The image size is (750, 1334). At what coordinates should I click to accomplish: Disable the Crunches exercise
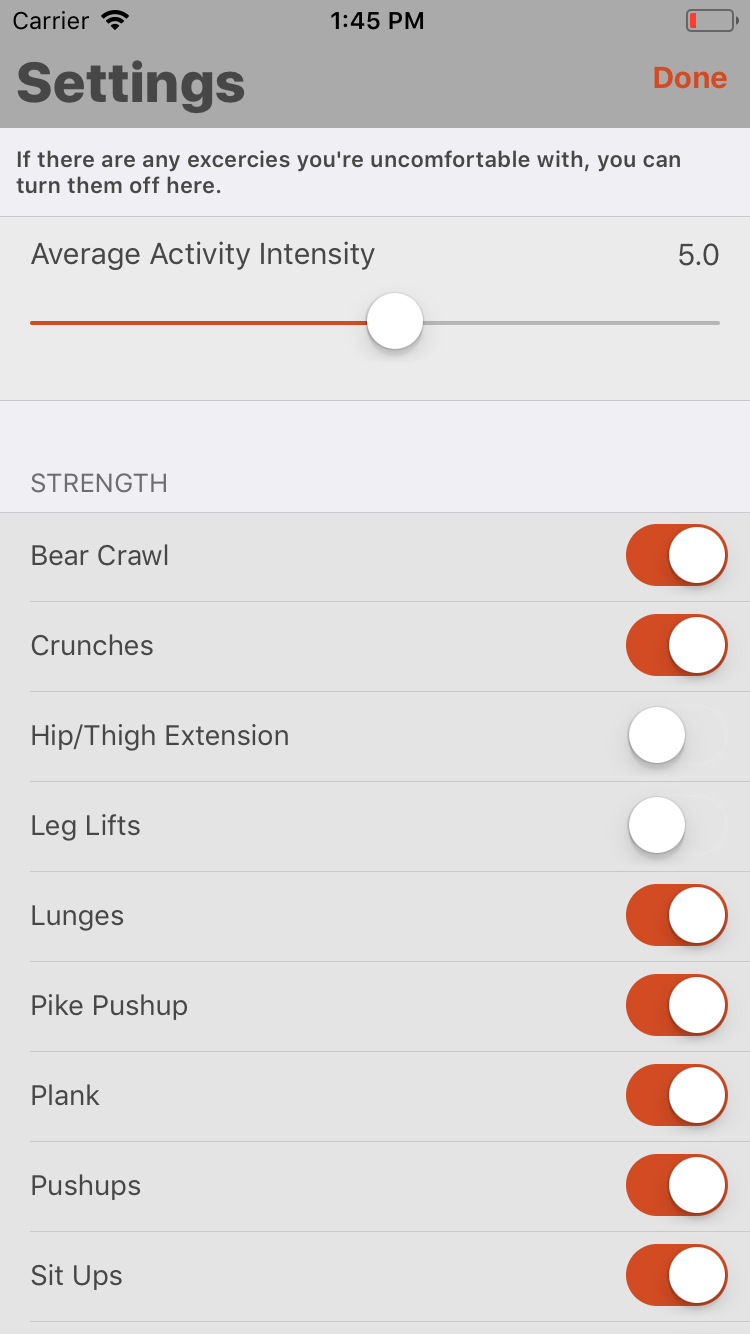tap(677, 645)
